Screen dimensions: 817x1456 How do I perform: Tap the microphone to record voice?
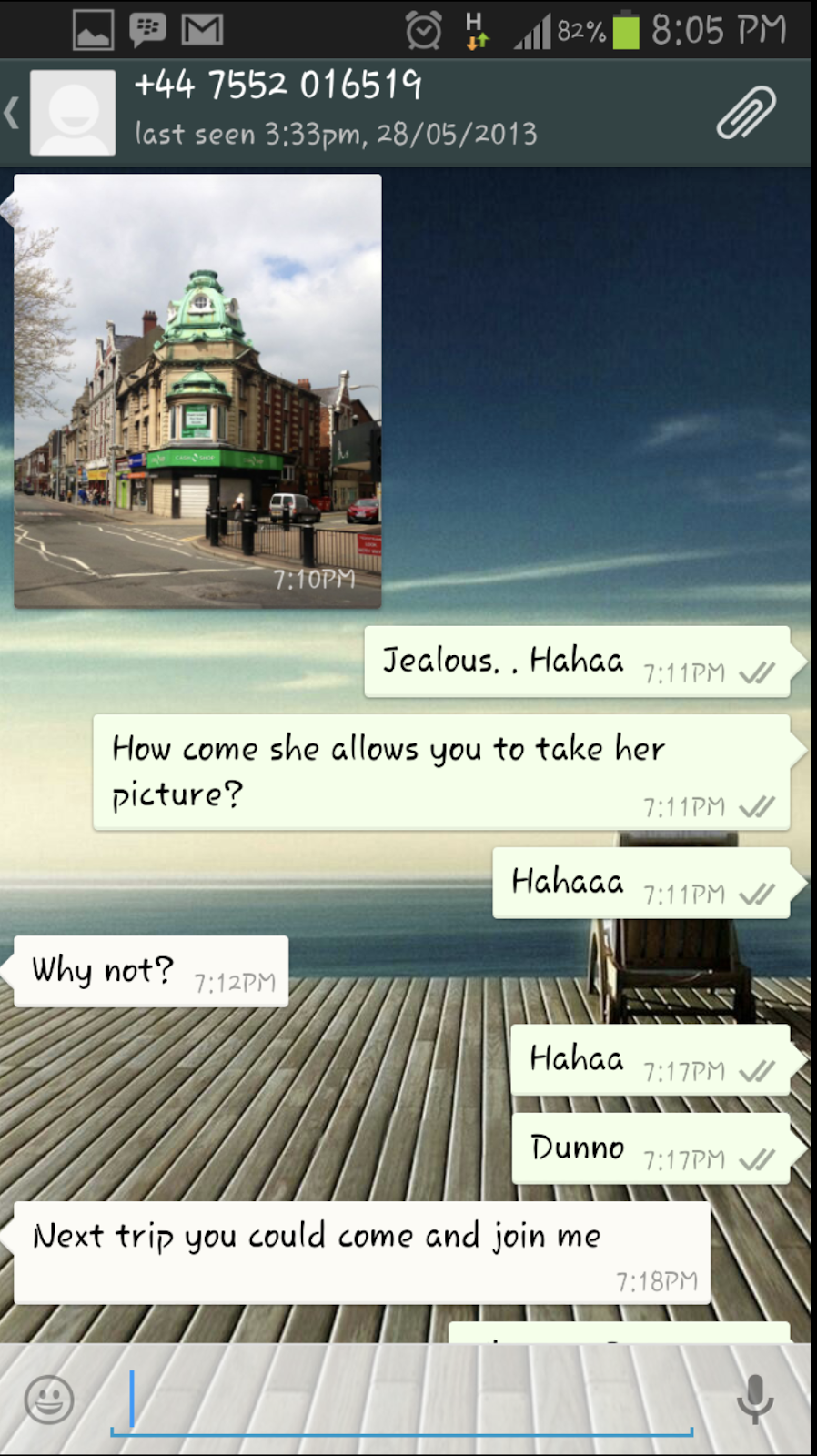tap(755, 1400)
